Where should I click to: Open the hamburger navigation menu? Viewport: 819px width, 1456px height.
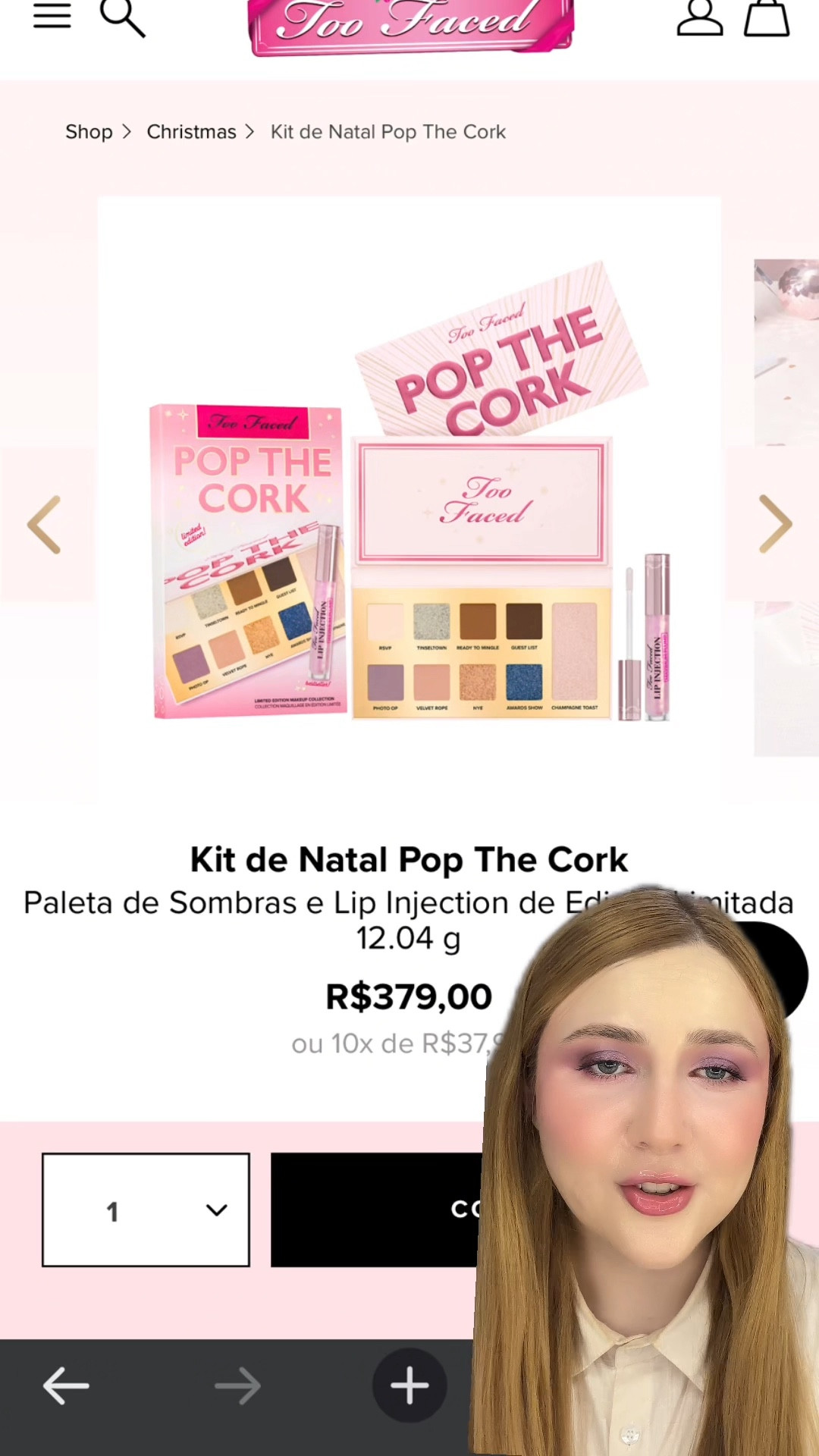pyautogui.click(x=52, y=17)
